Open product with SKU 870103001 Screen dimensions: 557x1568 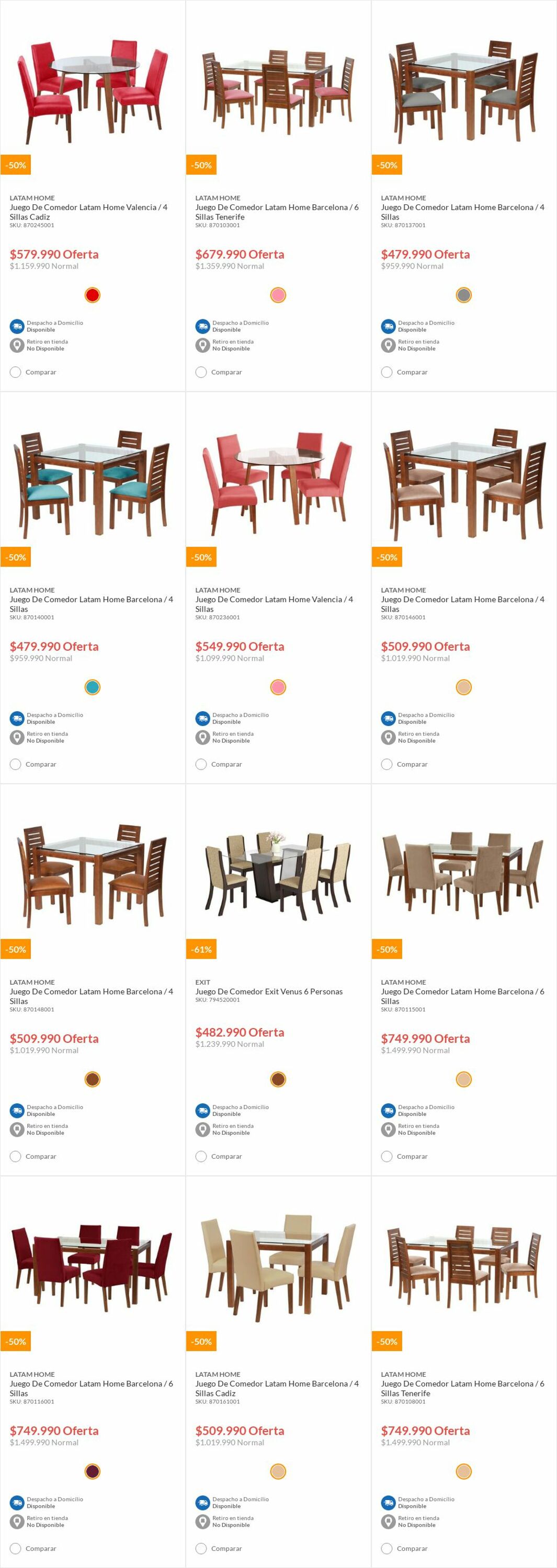tap(276, 212)
